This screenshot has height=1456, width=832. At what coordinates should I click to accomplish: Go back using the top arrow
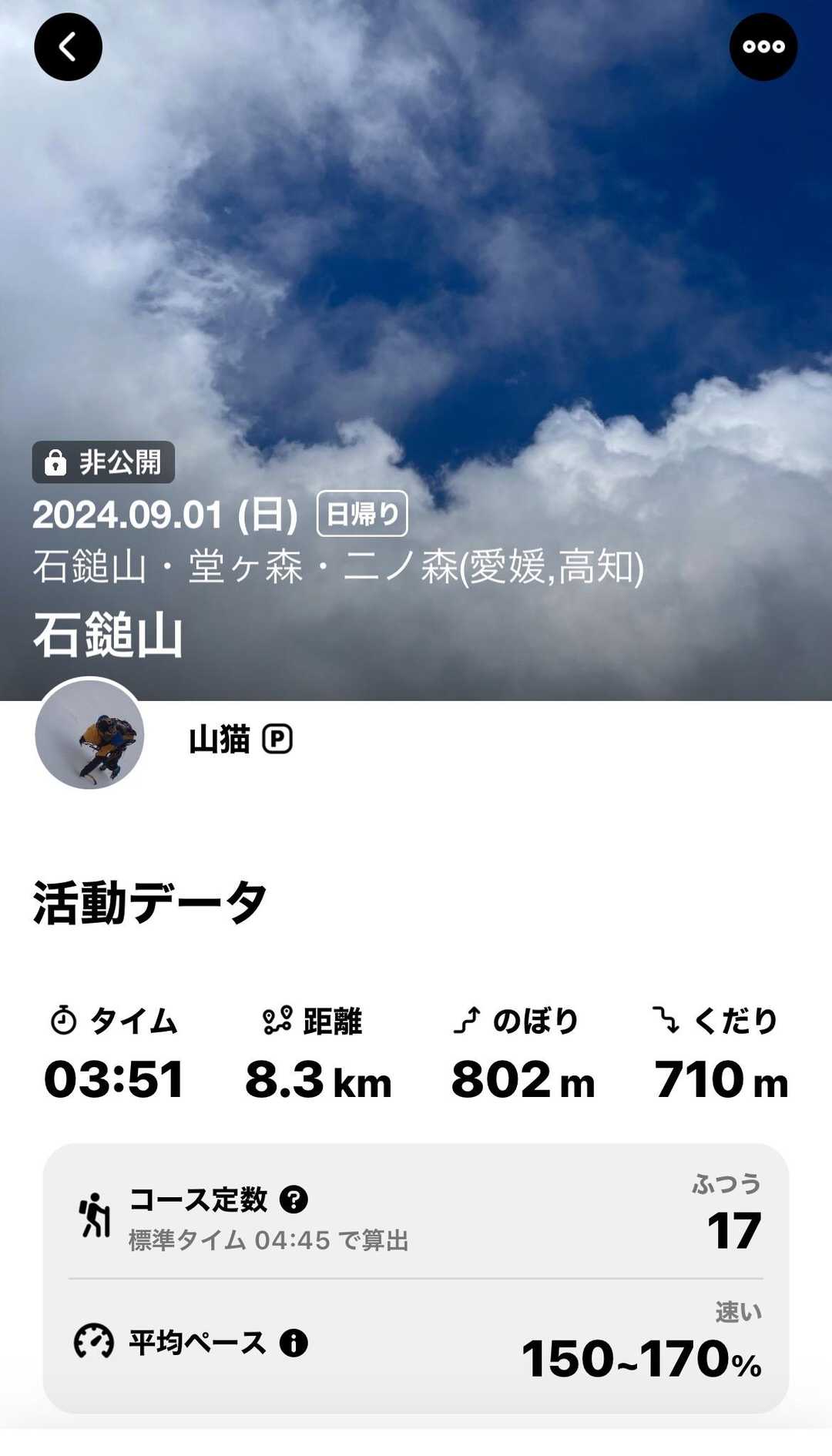68,47
